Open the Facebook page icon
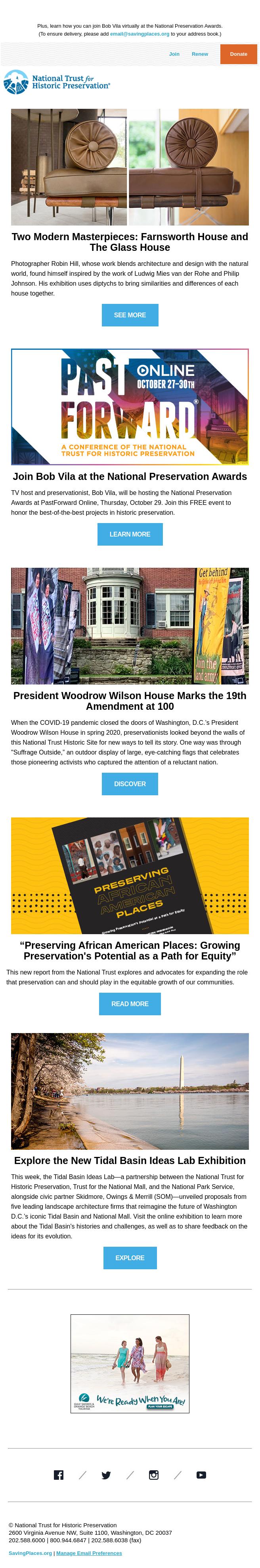Image resolution: width=260 pixels, height=1568 pixels. coord(59,1474)
